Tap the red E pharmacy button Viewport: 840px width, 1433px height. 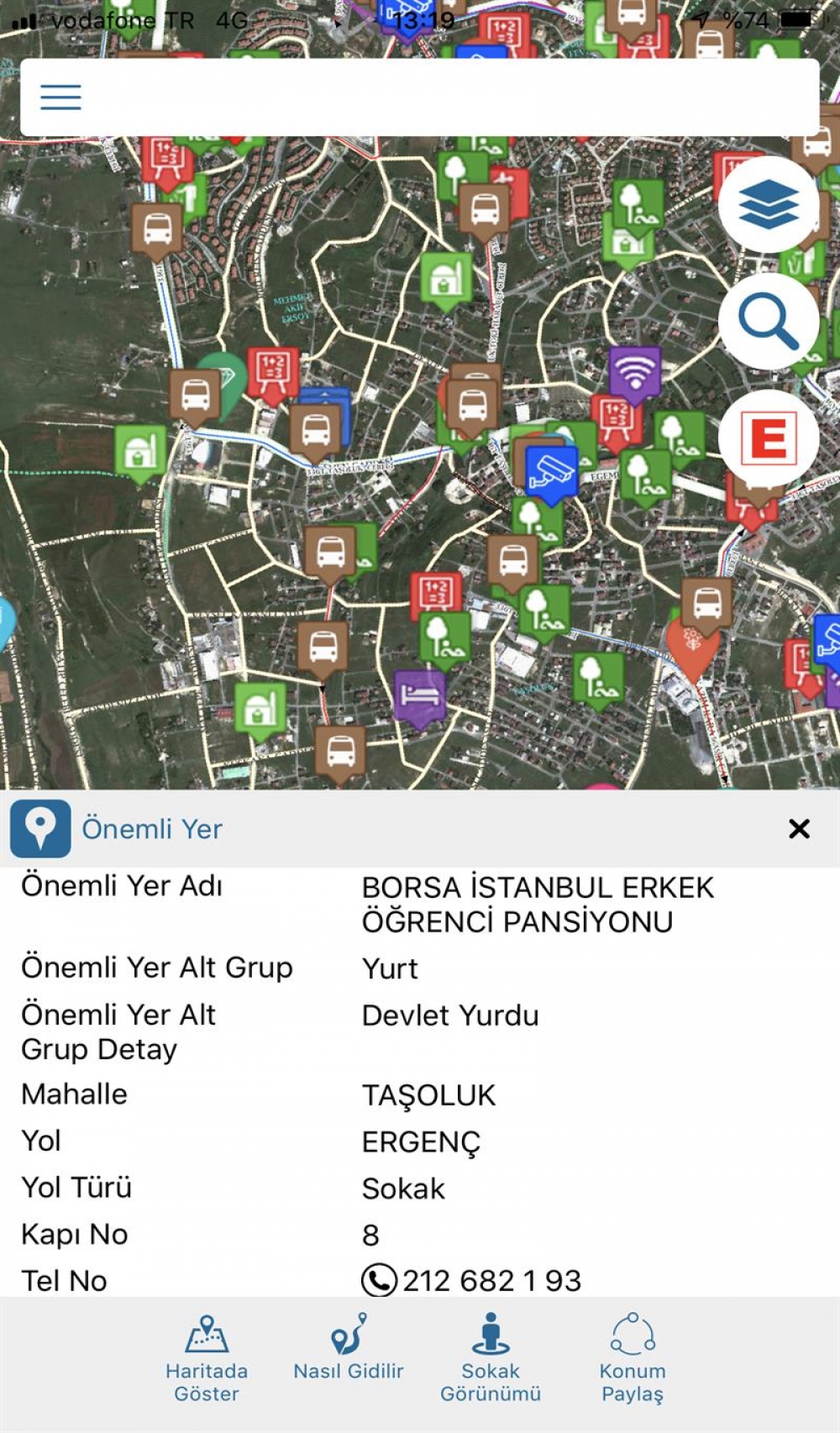click(769, 438)
